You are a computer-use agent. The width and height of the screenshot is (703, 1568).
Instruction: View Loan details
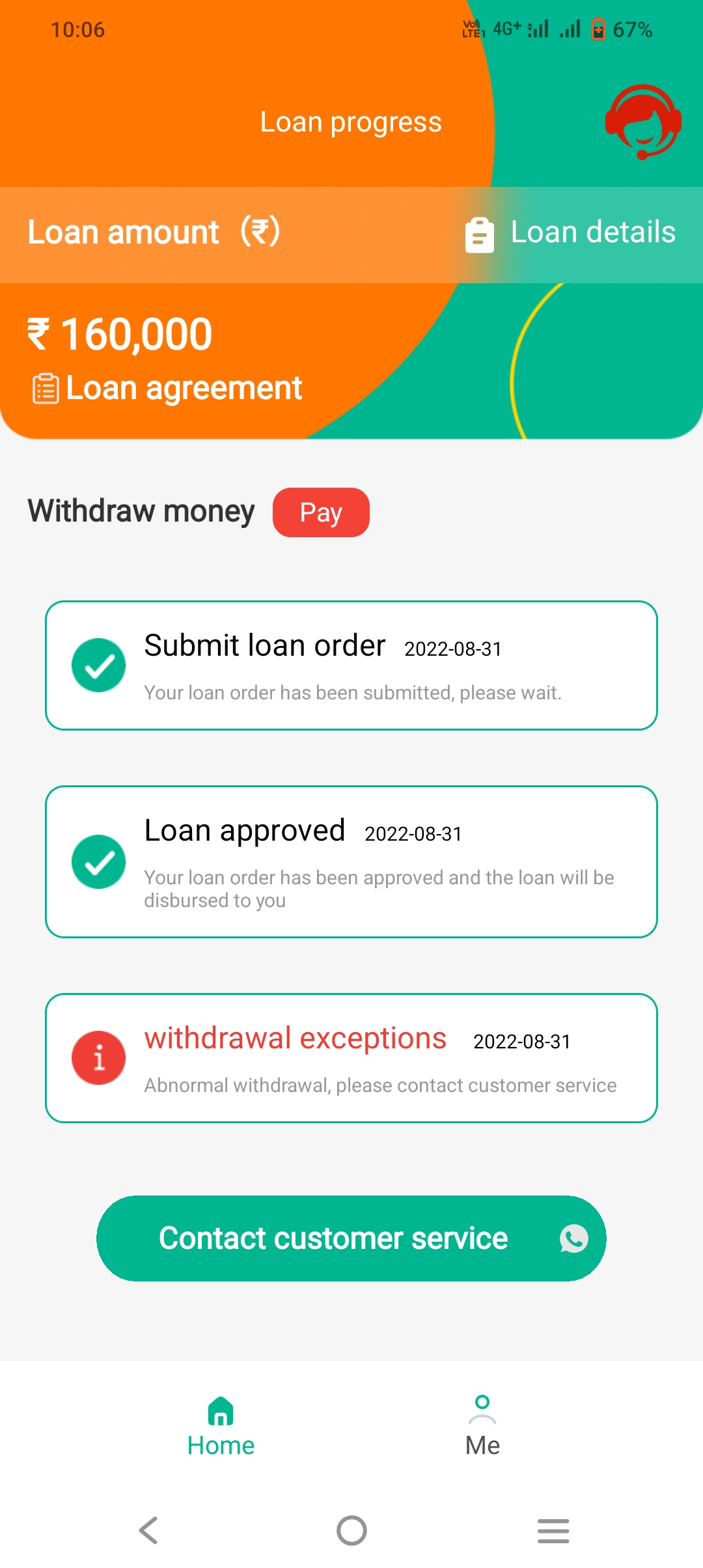tap(571, 233)
